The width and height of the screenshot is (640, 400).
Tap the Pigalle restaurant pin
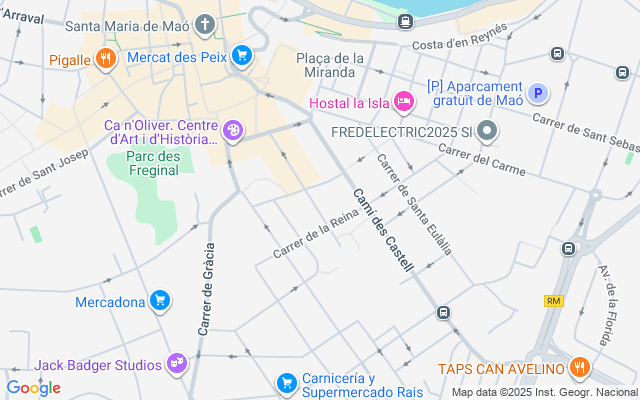tap(107, 60)
